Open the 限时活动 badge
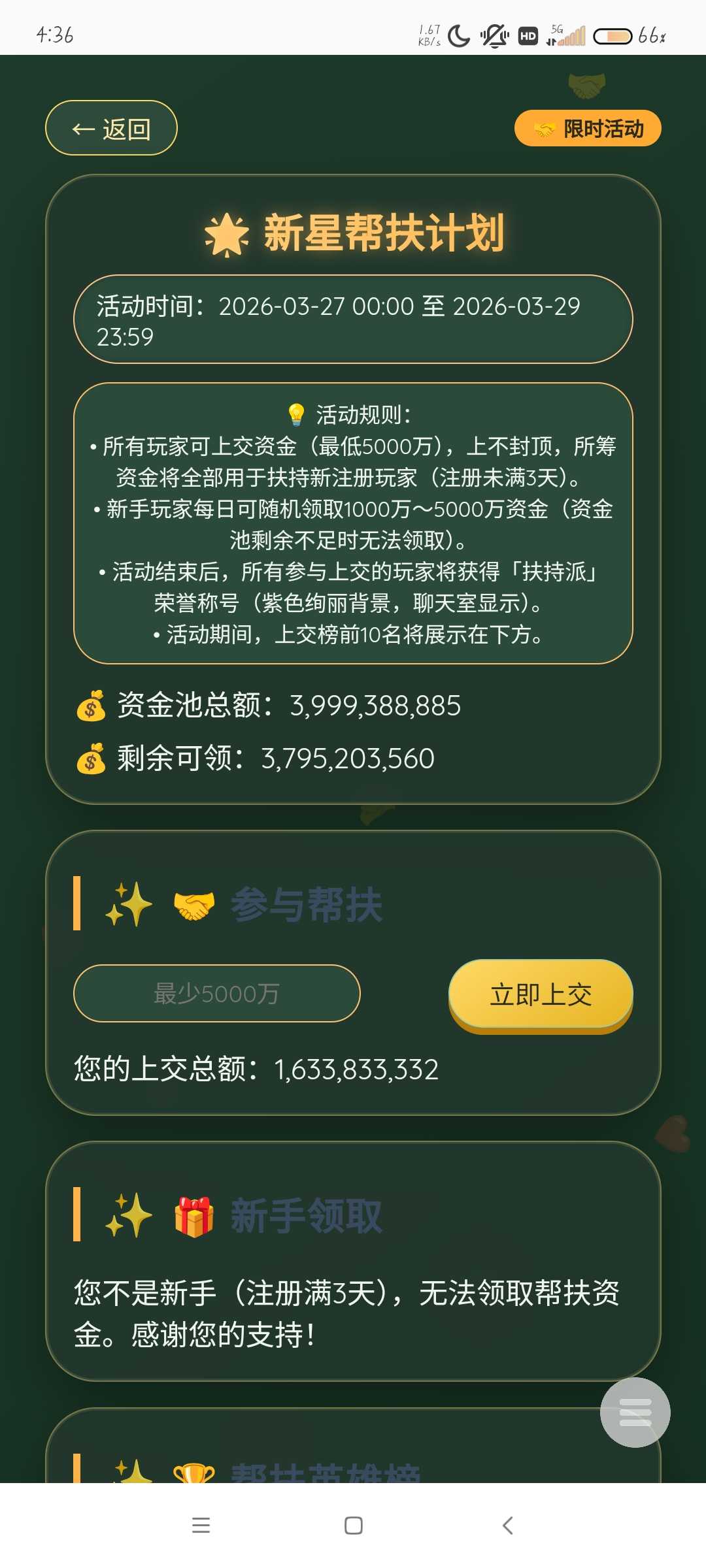 coord(588,129)
